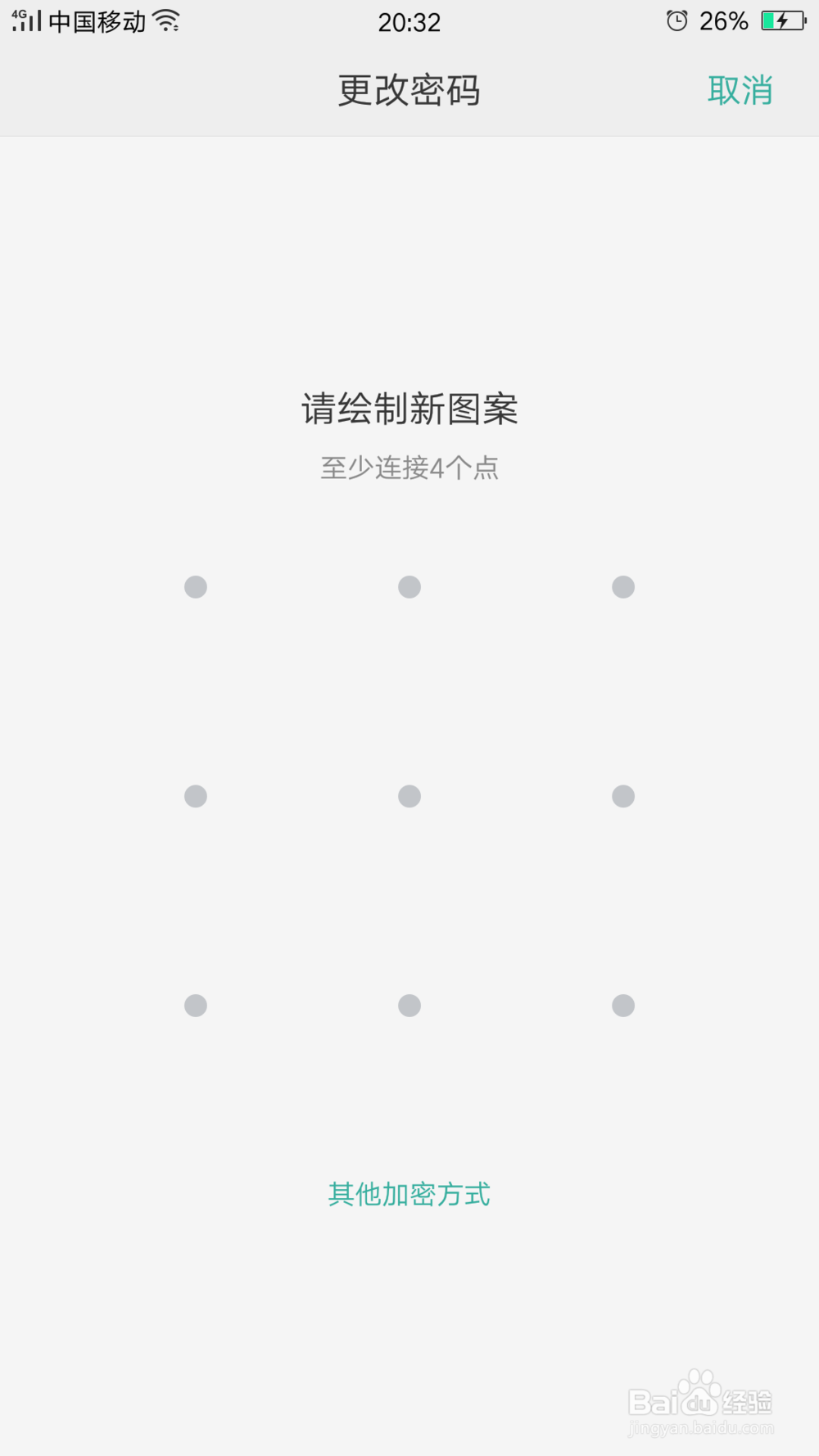
Task: Tap the 更改密码 title text
Action: pyautogui.click(x=409, y=91)
